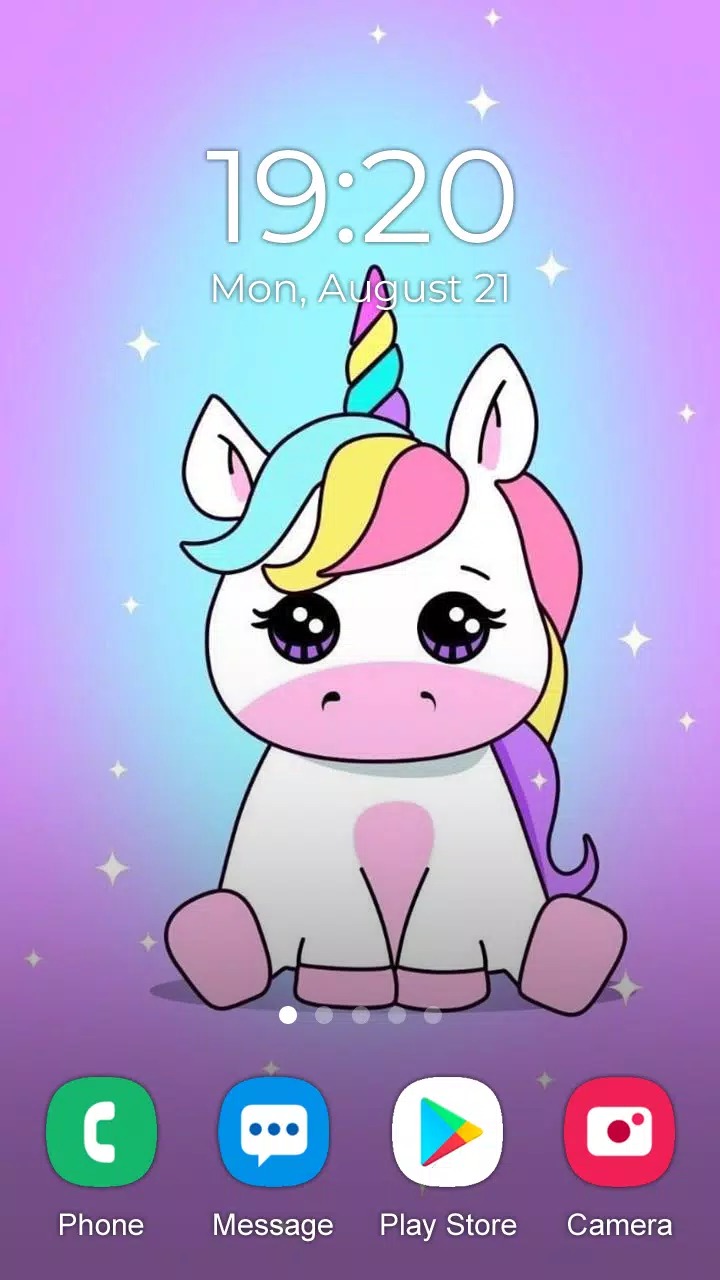Image resolution: width=720 pixels, height=1280 pixels.
Task: Open the Message app
Action: pos(273,1131)
